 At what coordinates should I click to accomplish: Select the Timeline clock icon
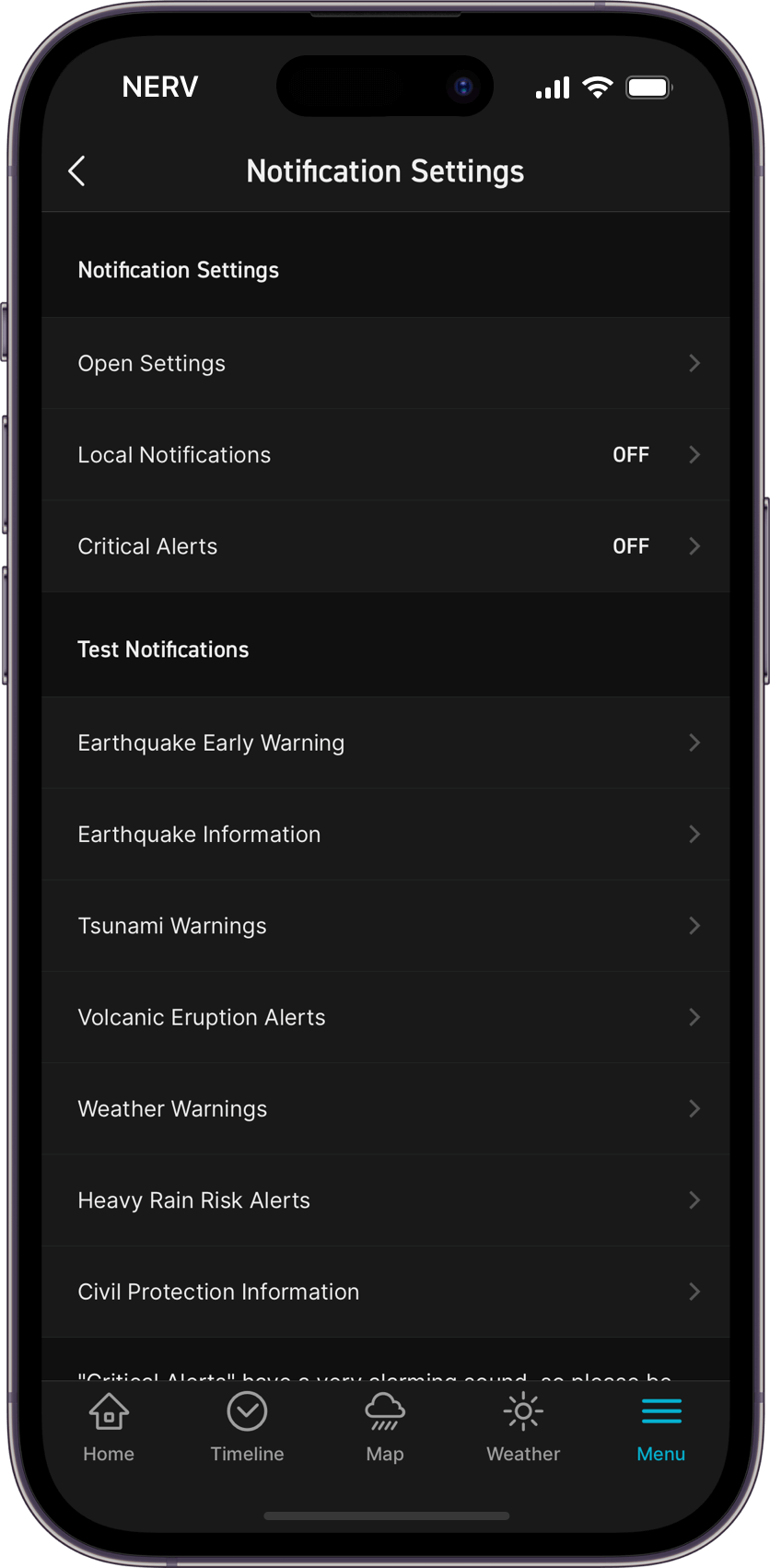point(247,1411)
